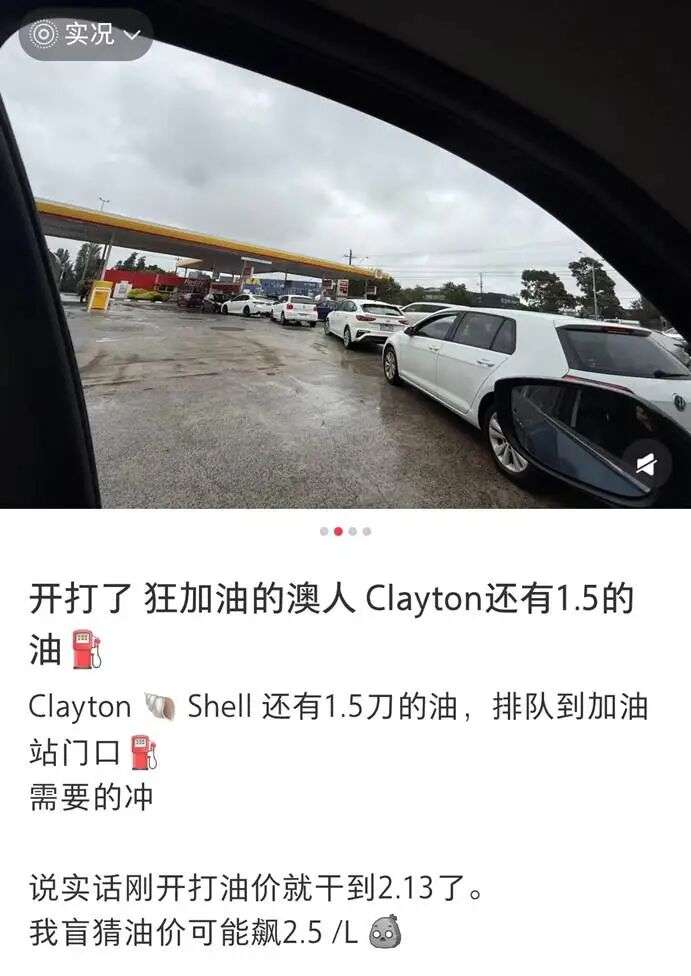The width and height of the screenshot is (691, 976).
Task: Open the 实况 live photo dropdown
Action: [x=86, y=35]
